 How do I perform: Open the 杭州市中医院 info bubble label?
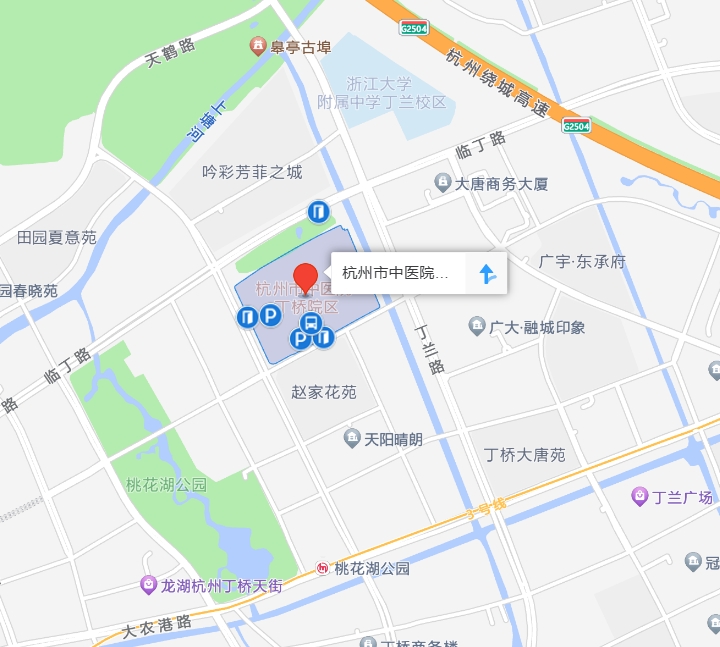click(397, 273)
